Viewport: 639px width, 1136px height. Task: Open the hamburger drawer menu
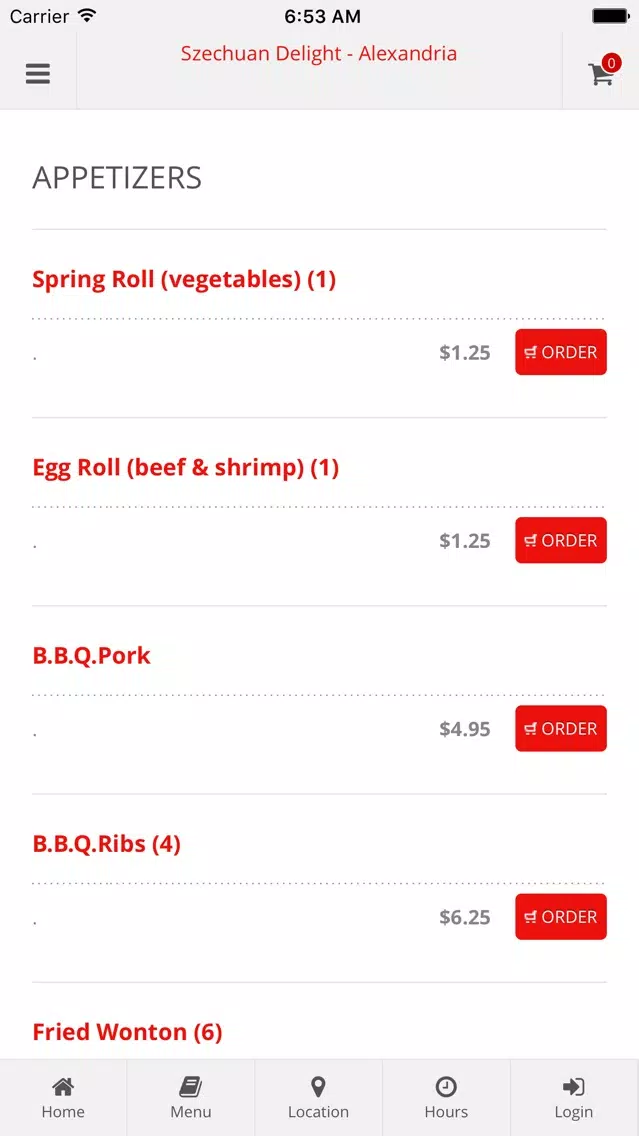[x=38, y=73]
